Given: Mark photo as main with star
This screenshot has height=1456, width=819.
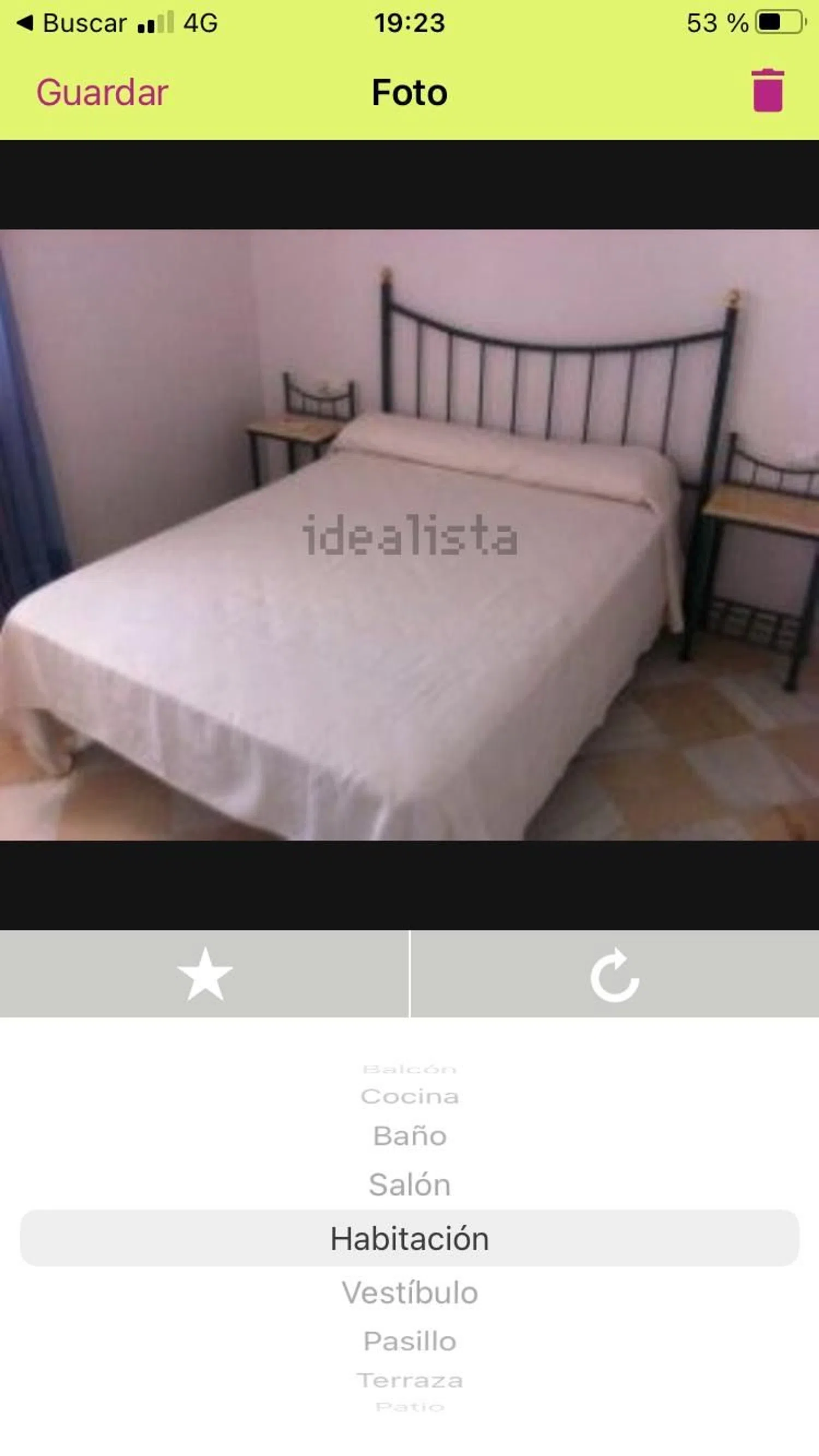Looking at the screenshot, I should [x=204, y=975].
